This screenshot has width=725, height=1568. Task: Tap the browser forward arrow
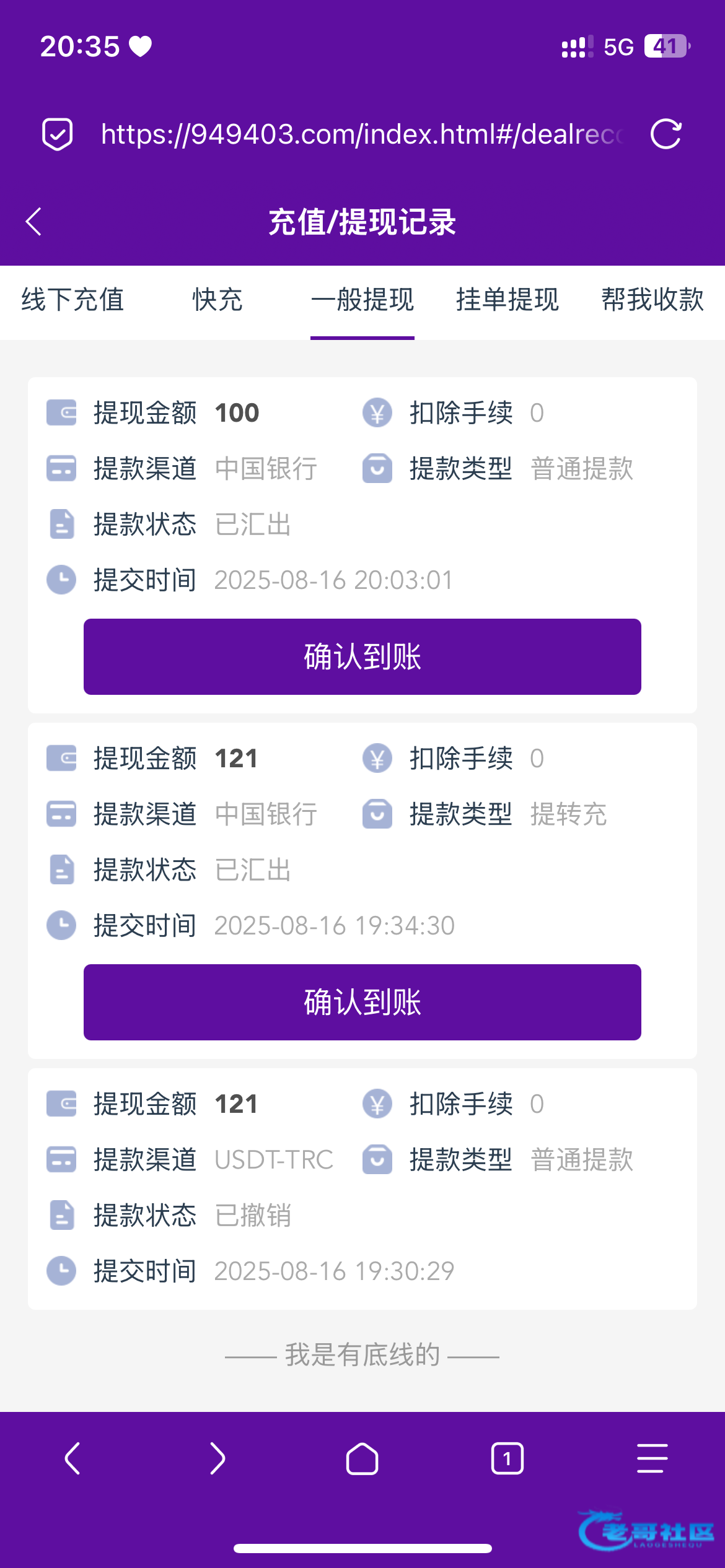[217, 1458]
